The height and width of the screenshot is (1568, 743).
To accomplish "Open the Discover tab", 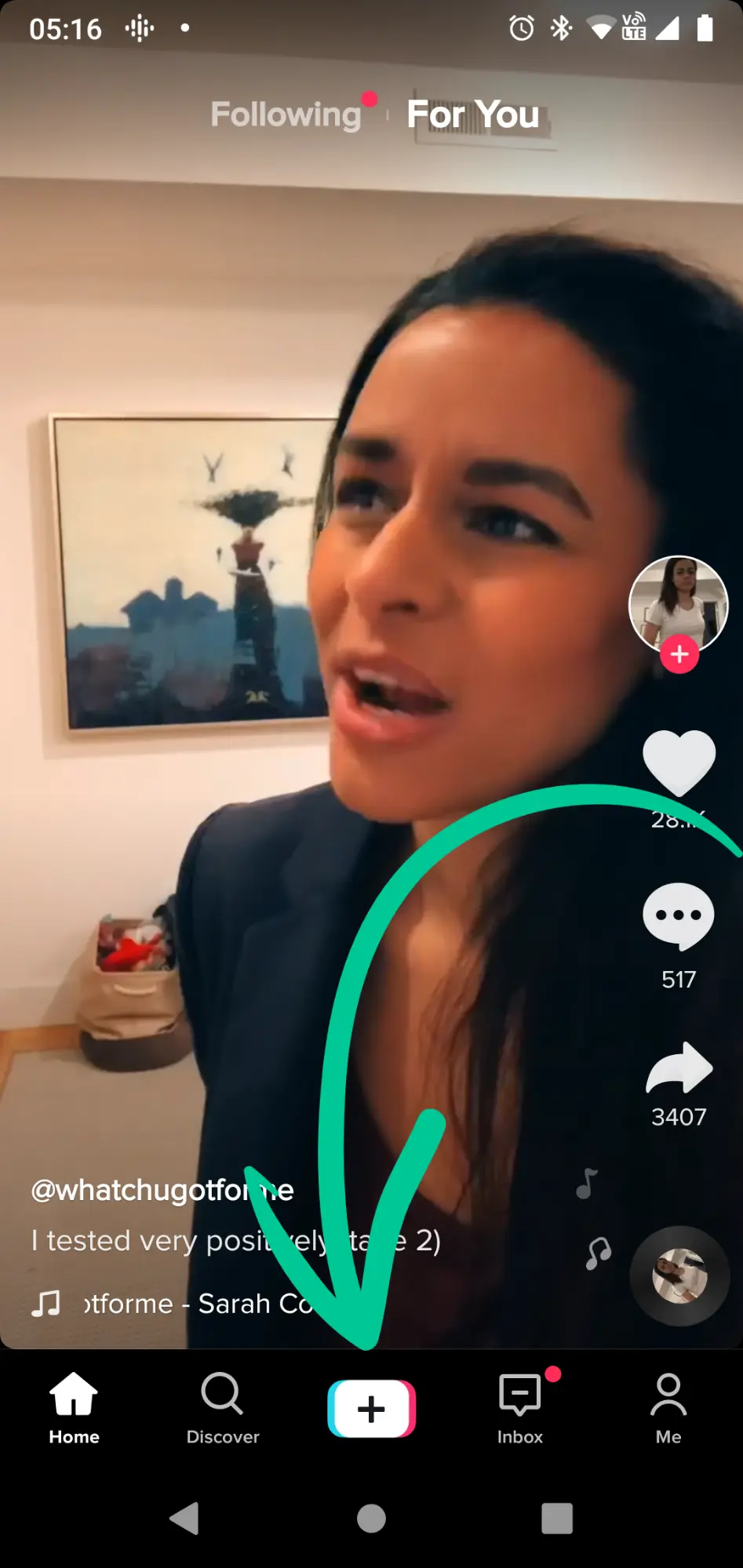I will tap(222, 1408).
